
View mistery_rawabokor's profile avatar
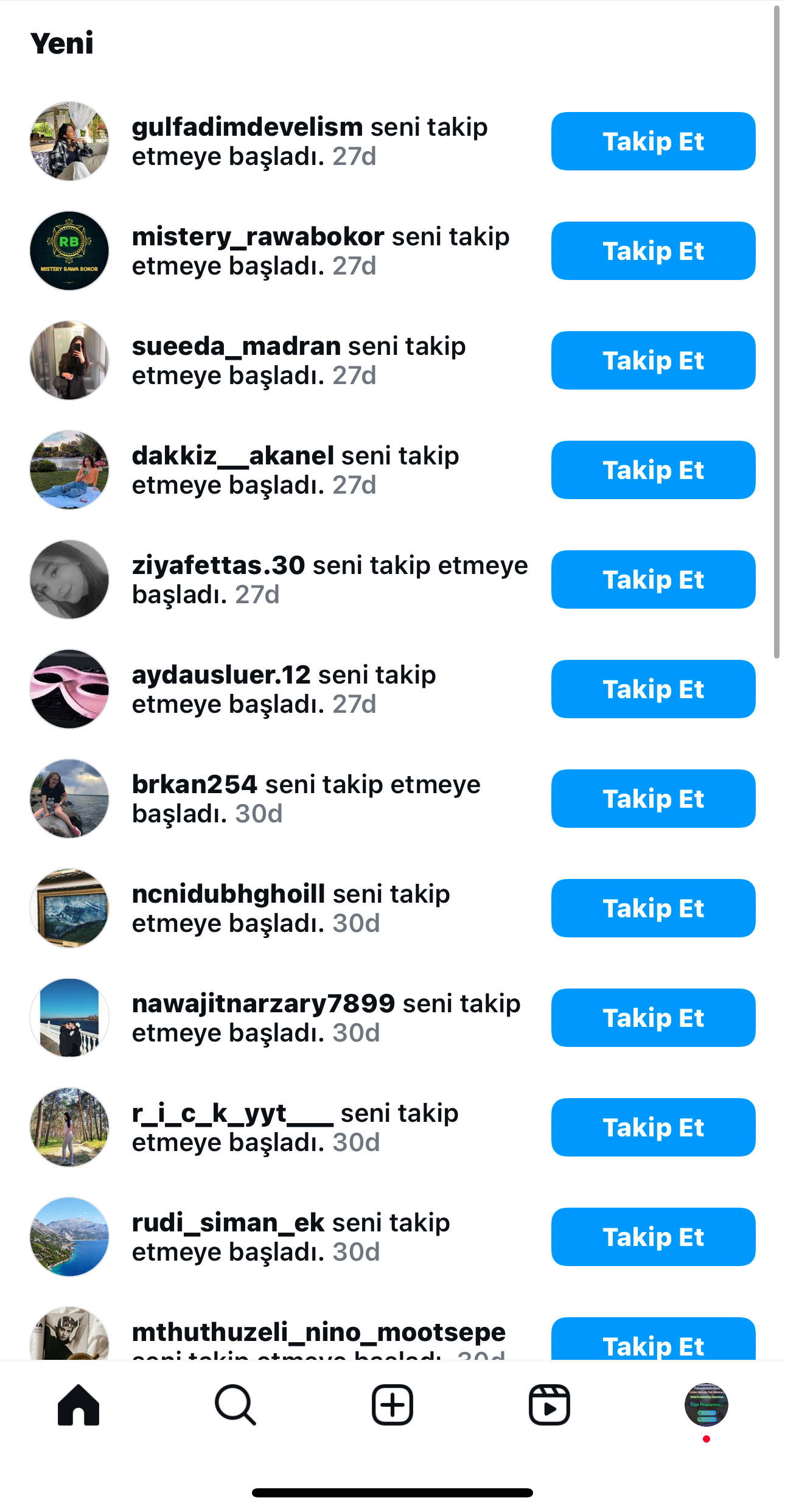click(x=69, y=251)
